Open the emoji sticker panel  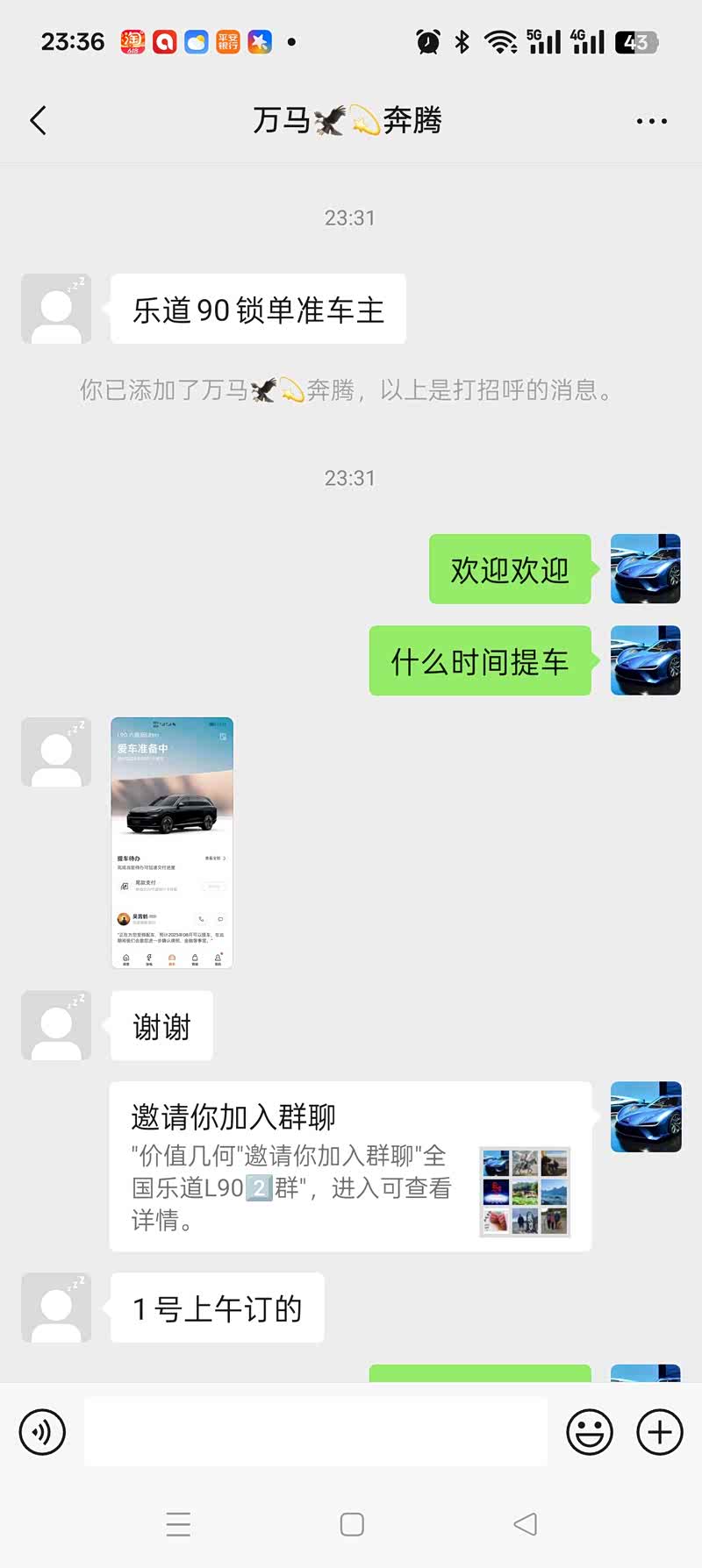tap(590, 1432)
